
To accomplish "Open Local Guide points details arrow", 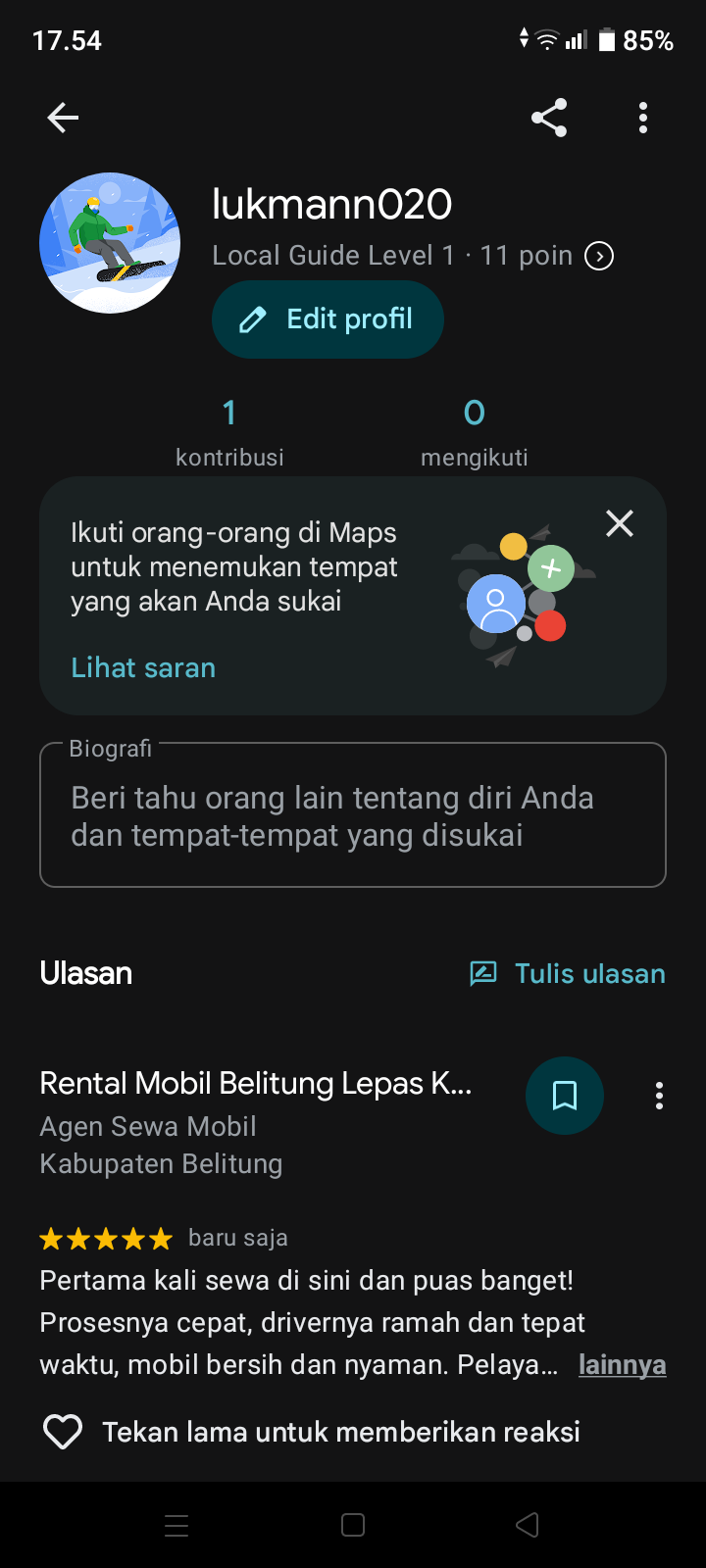I will (x=599, y=256).
